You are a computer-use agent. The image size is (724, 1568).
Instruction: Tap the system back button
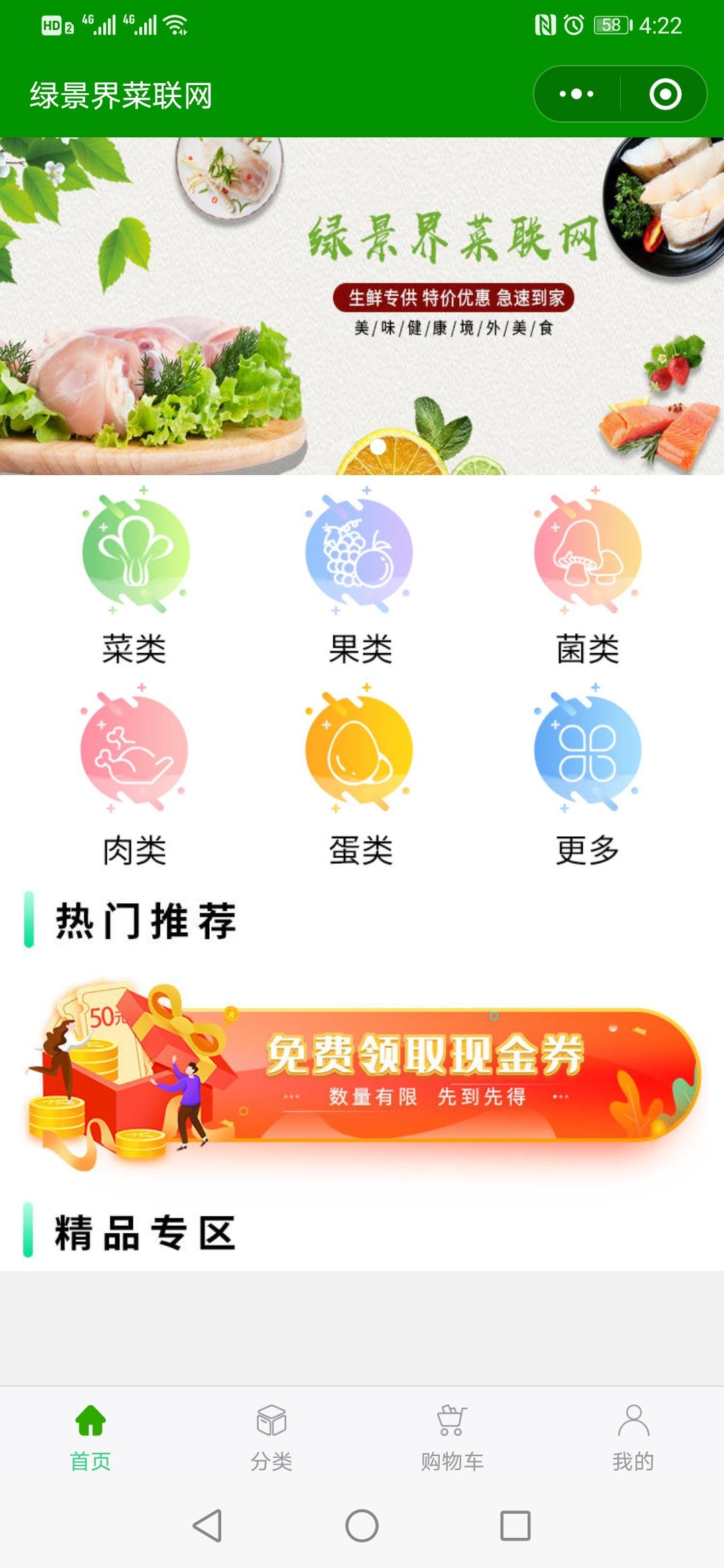(x=207, y=1526)
